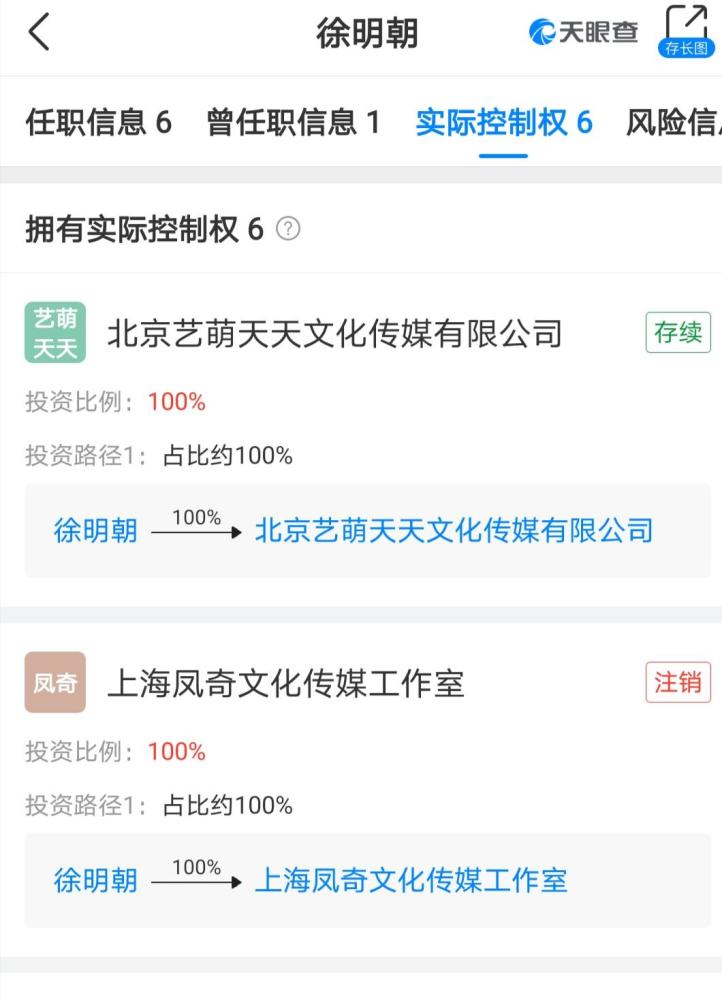722x1000 pixels.
Task: Open the 北京艺萌天天文化传媒有限公司 company card
Action: point(334,333)
